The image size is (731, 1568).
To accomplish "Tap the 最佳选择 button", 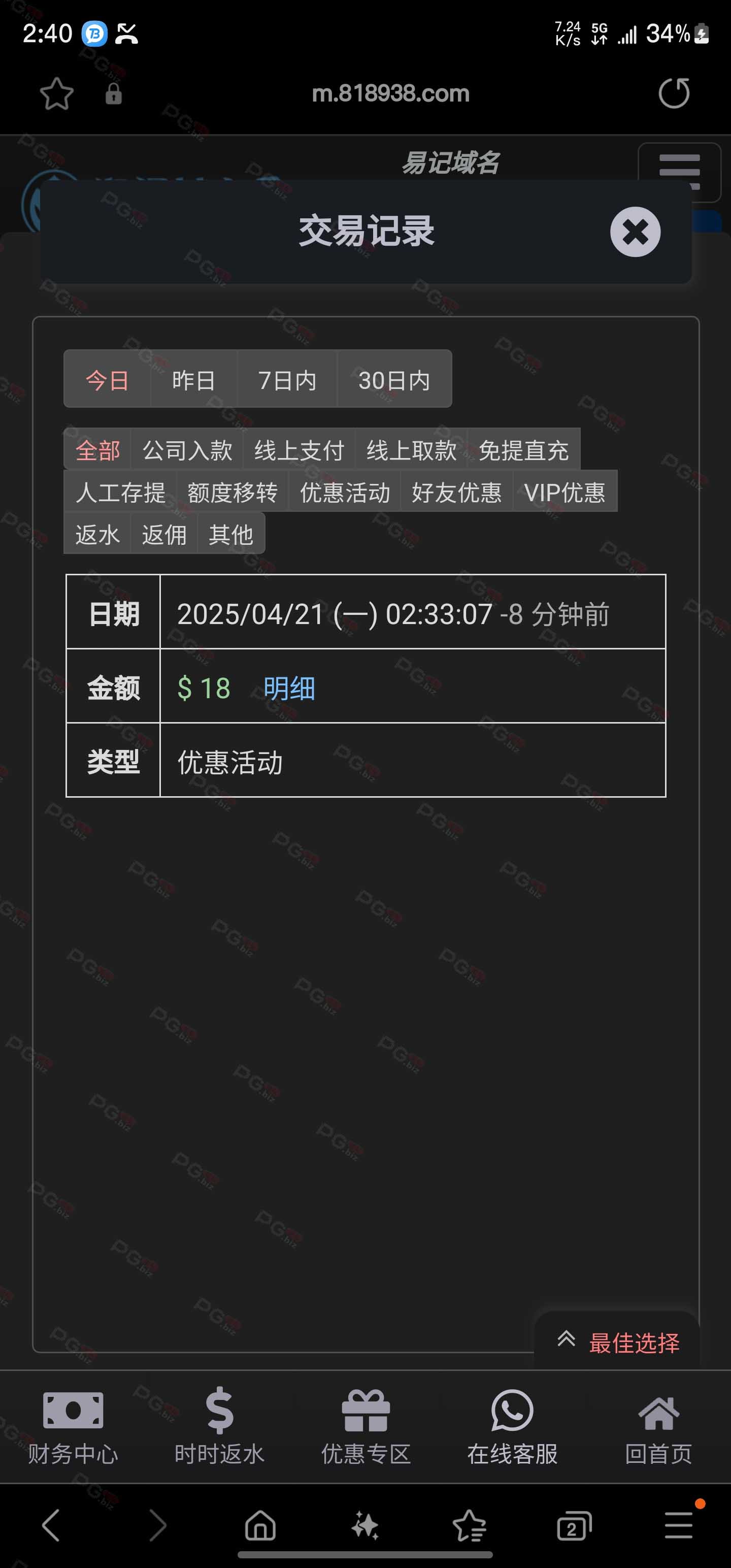I will 617,1342.
